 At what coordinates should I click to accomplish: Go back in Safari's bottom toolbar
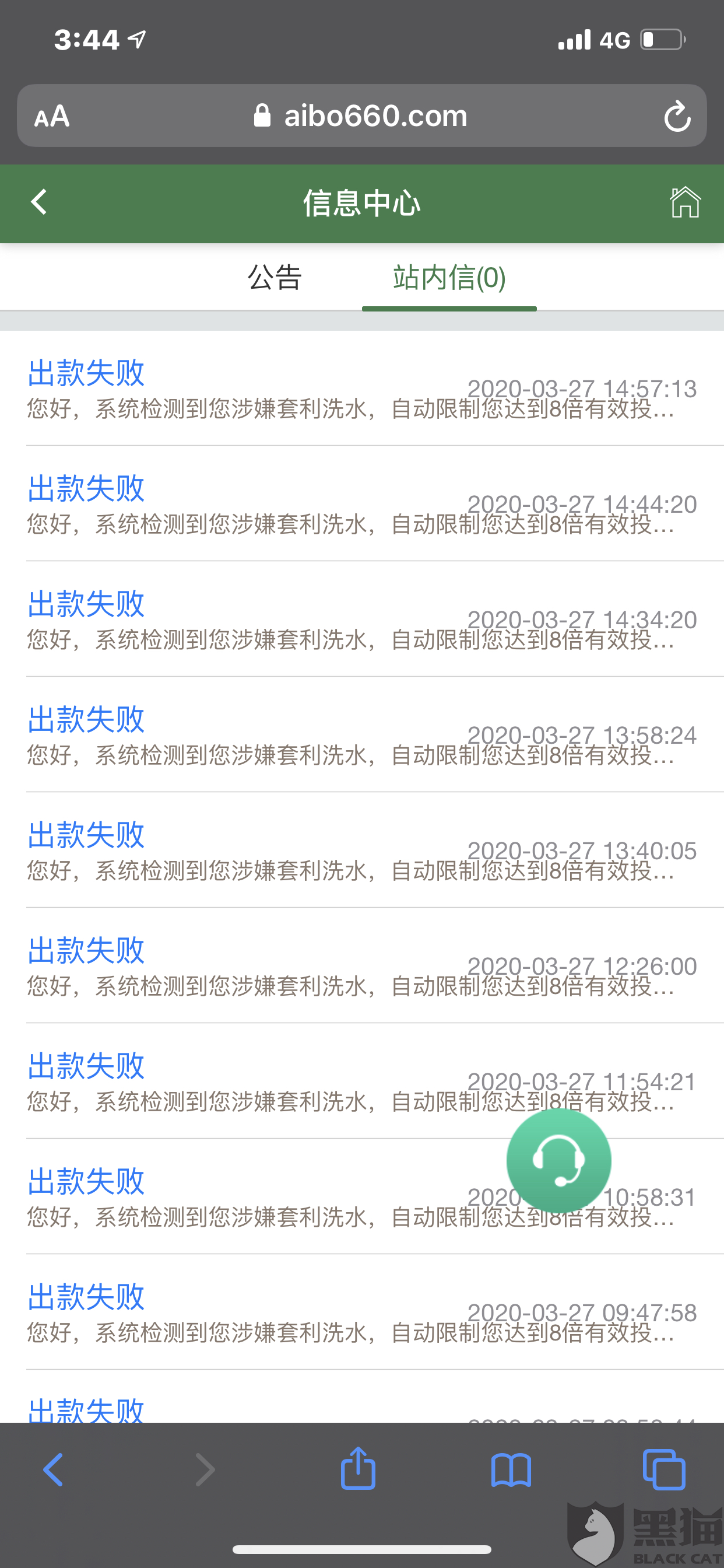click(x=54, y=1469)
